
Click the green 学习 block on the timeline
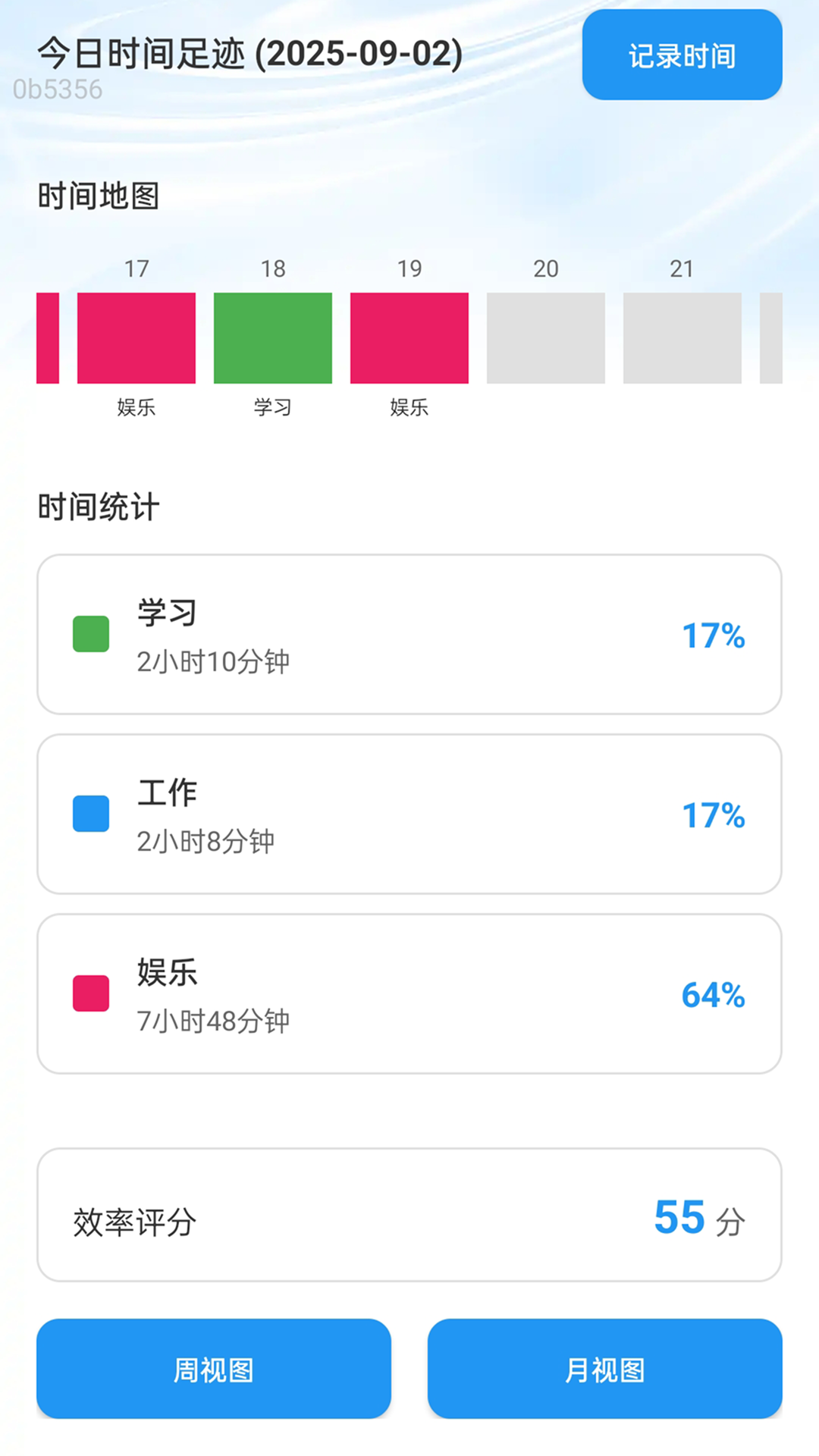tap(273, 337)
